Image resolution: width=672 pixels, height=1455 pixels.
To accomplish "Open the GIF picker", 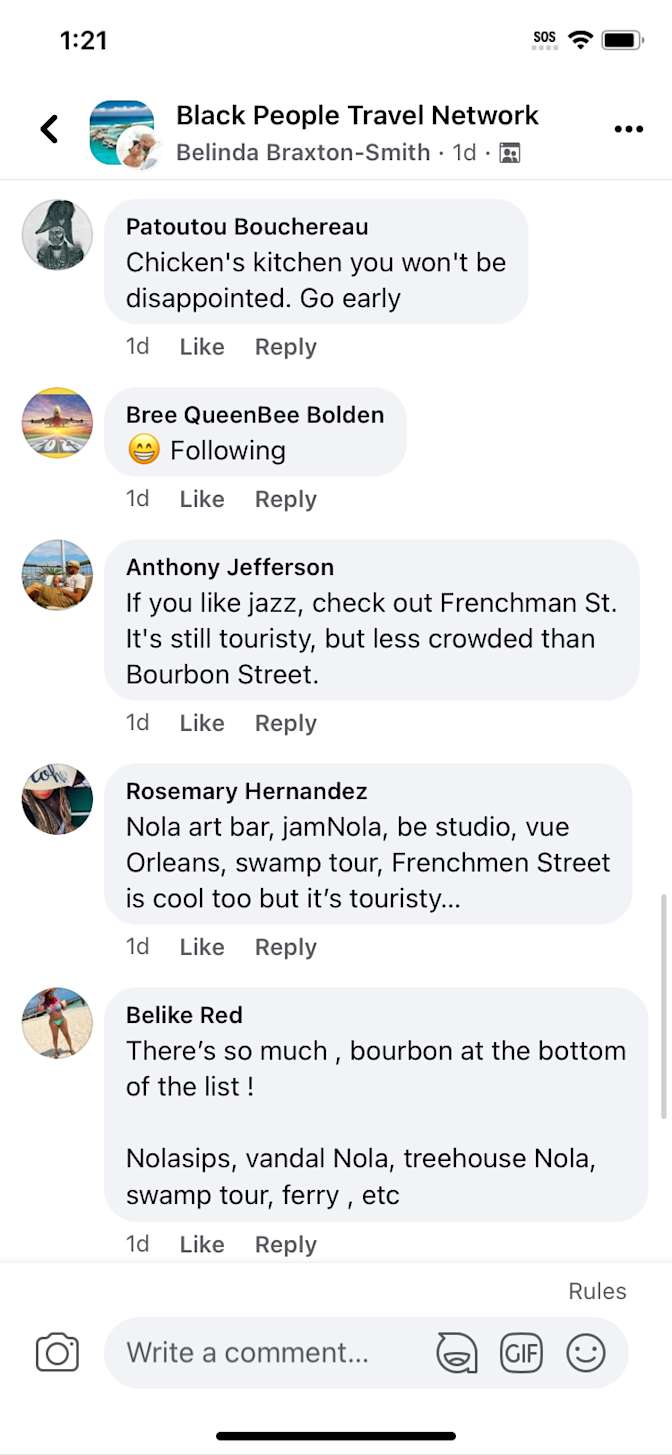I will [x=521, y=1353].
